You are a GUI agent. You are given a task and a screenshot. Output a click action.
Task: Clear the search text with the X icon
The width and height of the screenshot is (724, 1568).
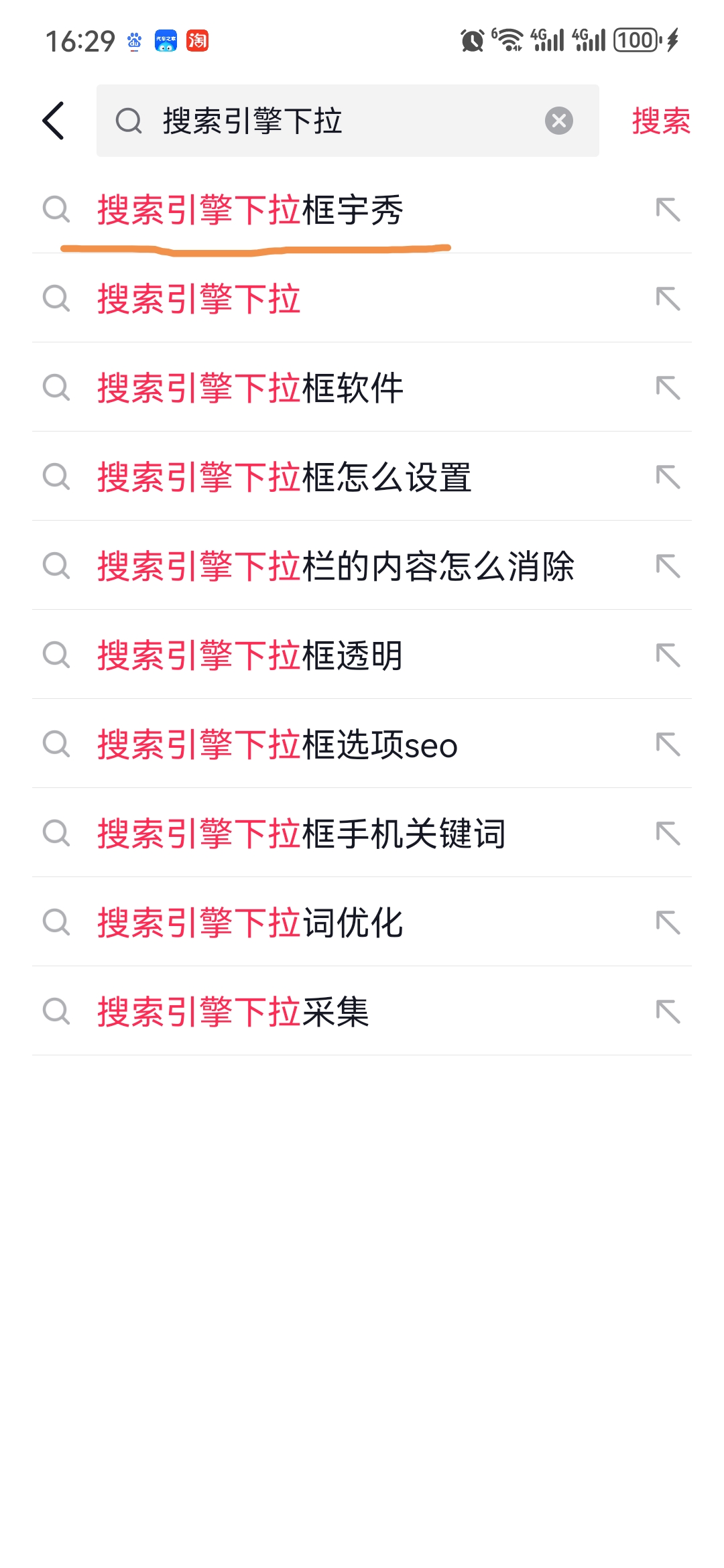[x=558, y=121]
